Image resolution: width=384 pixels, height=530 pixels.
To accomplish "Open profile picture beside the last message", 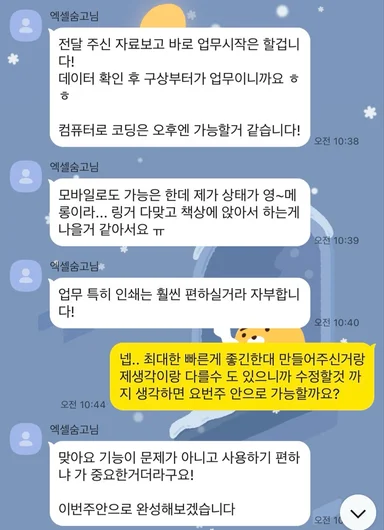I will (x=26, y=439).
